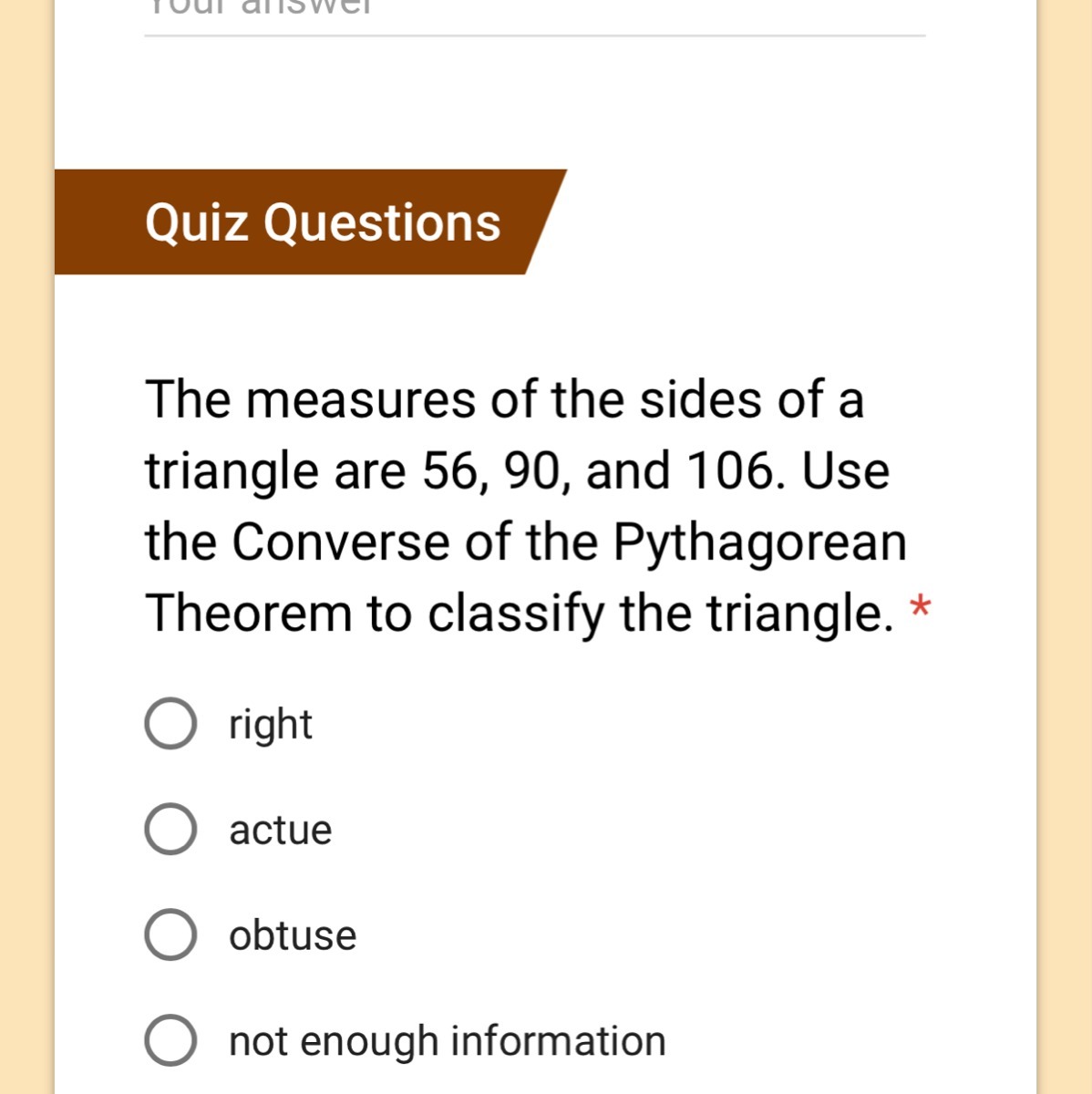
Task: Select the 'right' answer option
Action: tap(170, 724)
